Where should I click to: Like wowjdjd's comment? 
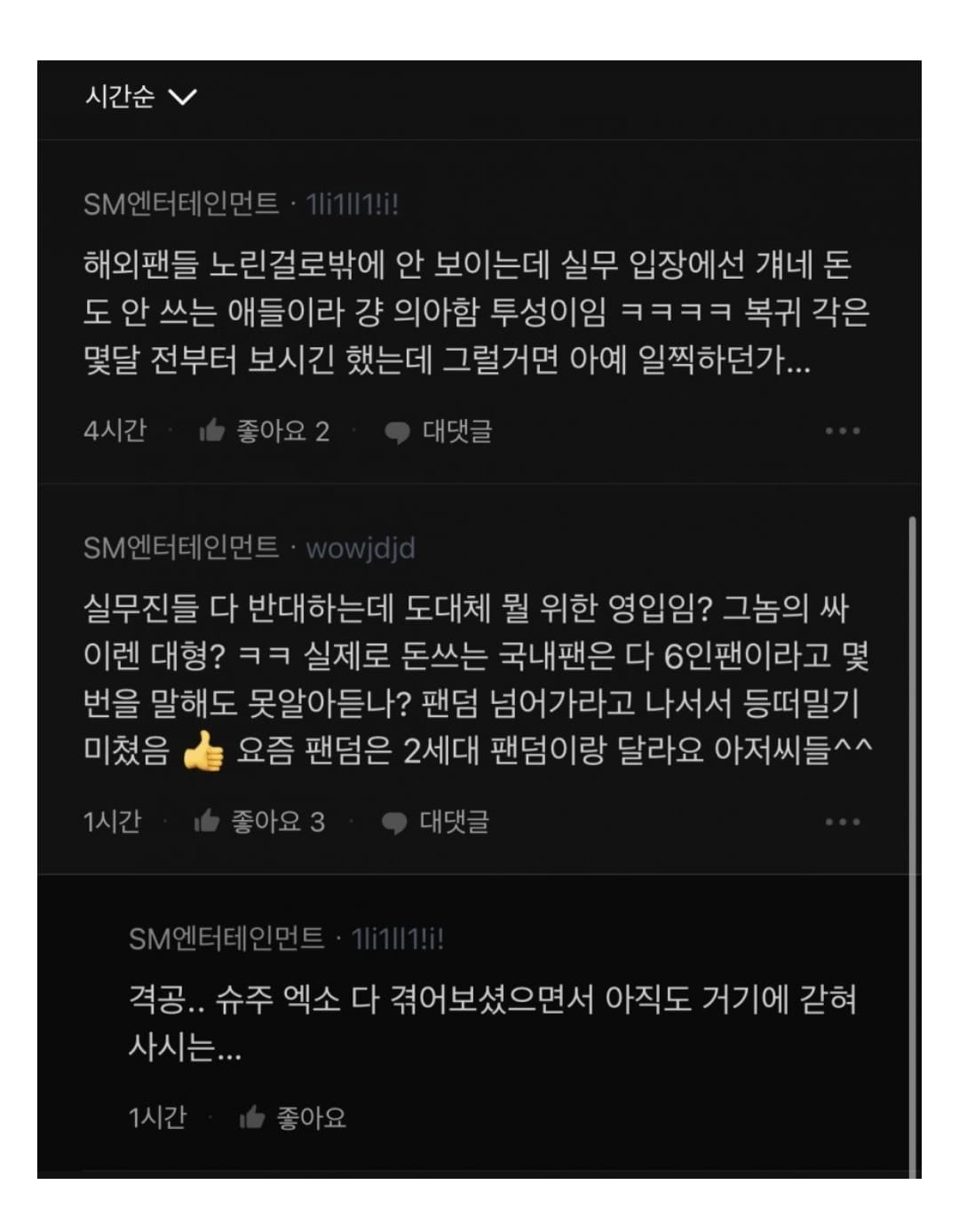point(258,822)
